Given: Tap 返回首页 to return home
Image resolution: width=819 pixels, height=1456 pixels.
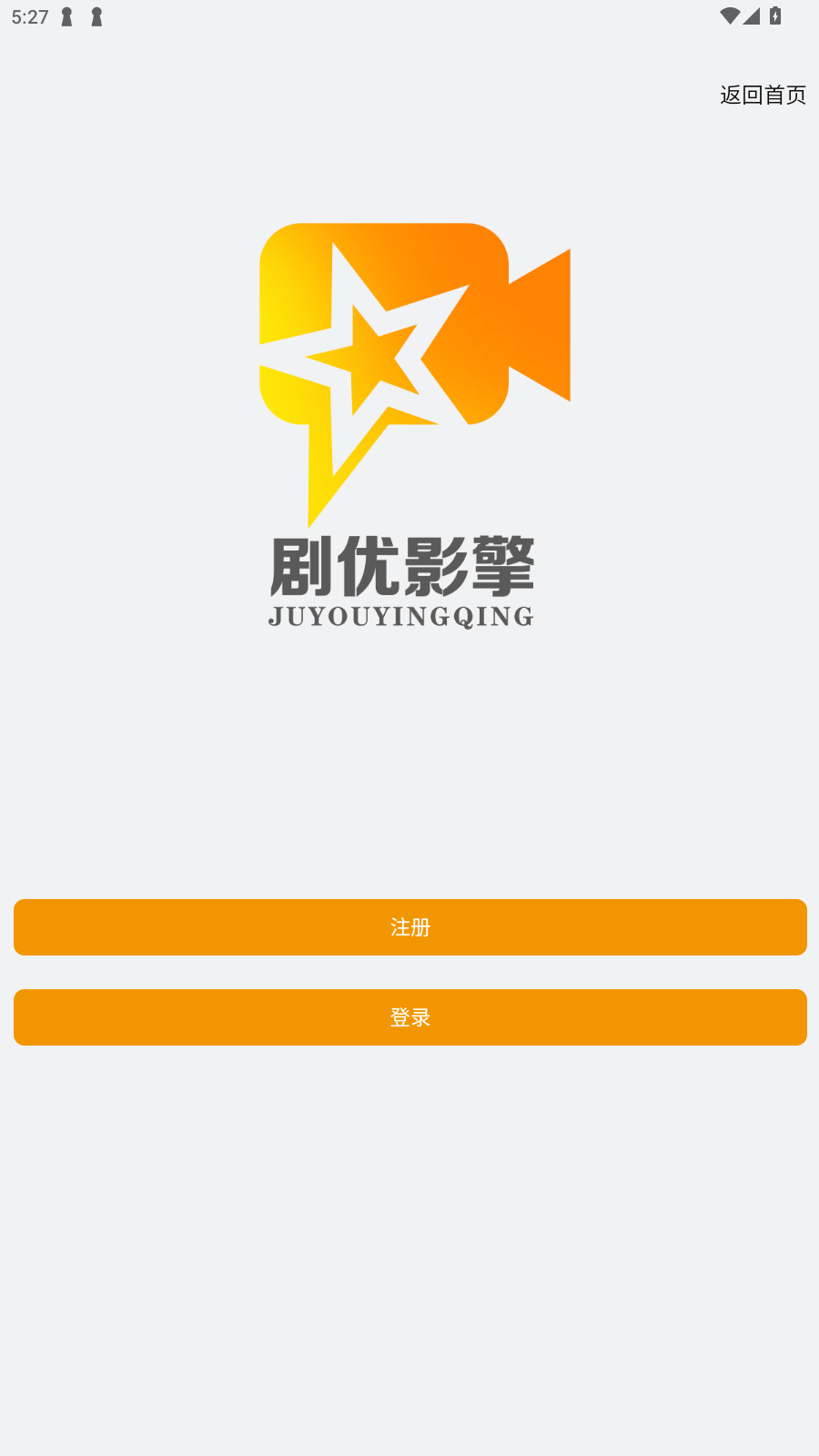Looking at the screenshot, I should click(x=763, y=95).
